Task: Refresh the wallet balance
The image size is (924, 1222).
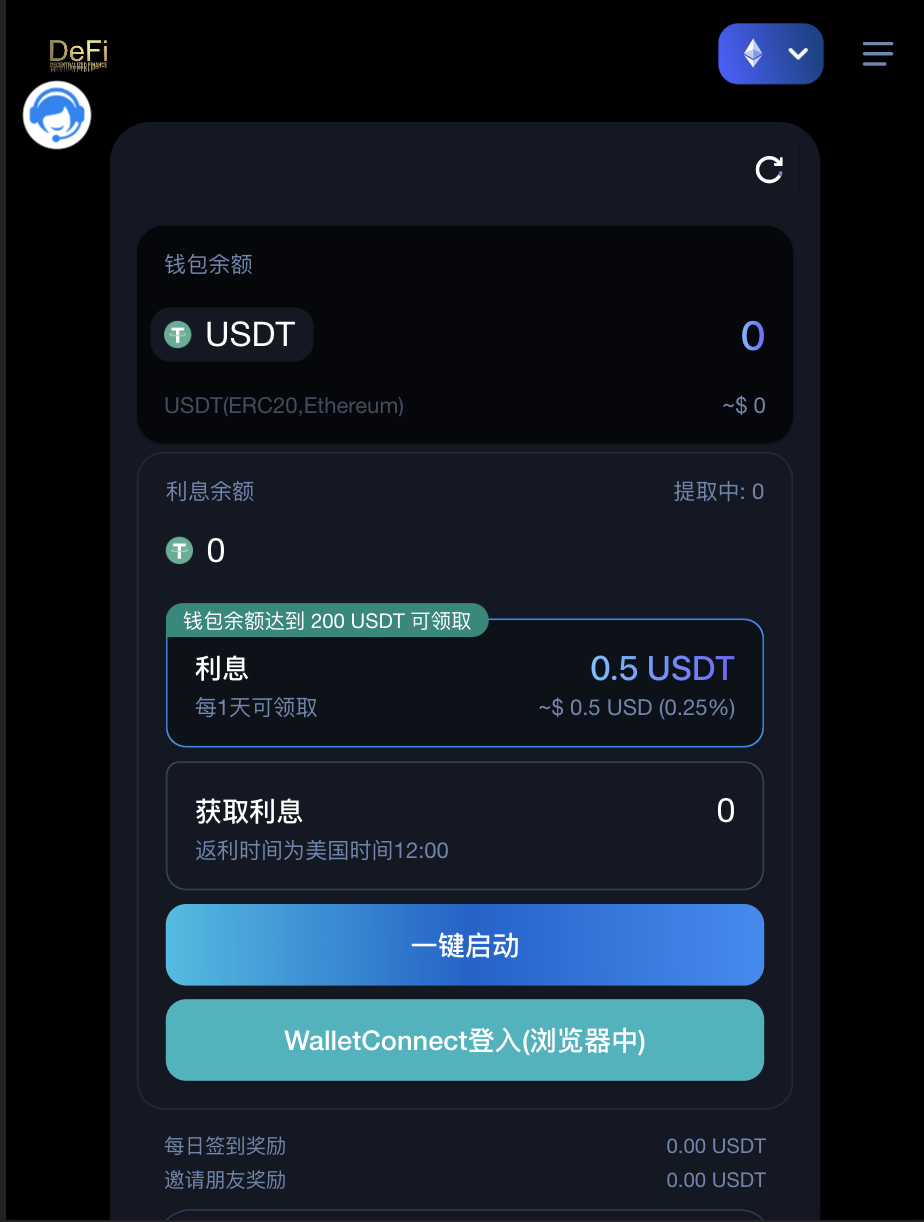Action: tap(768, 170)
